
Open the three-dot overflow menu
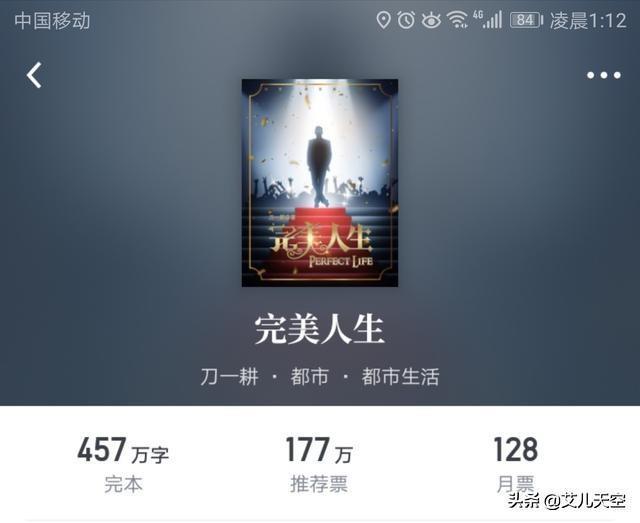603,75
